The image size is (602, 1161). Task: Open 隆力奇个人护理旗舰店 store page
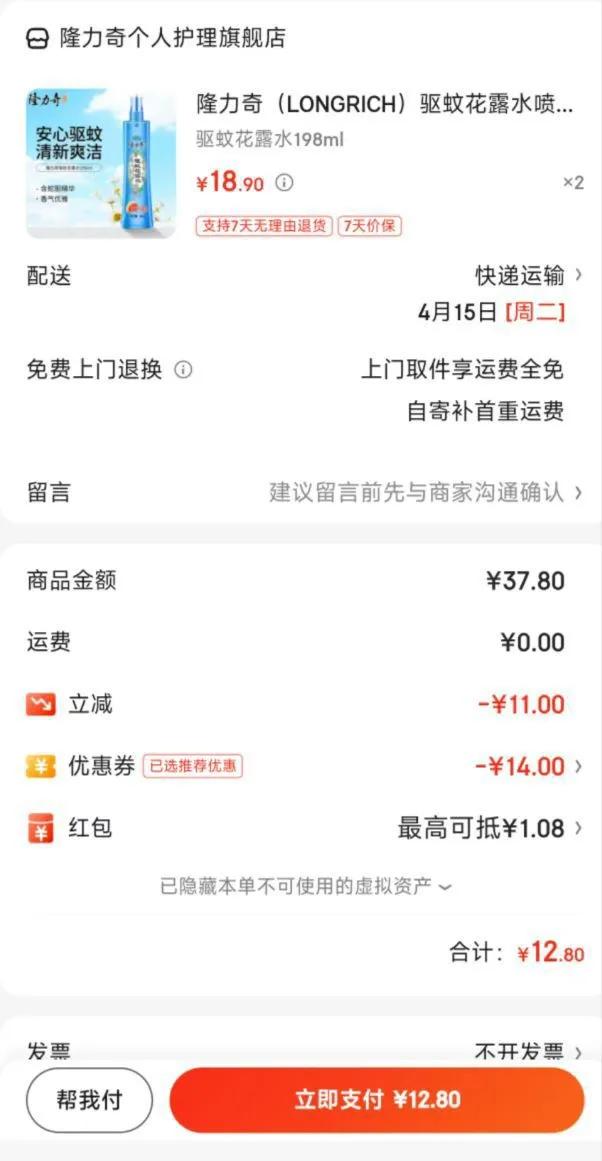coord(170,38)
